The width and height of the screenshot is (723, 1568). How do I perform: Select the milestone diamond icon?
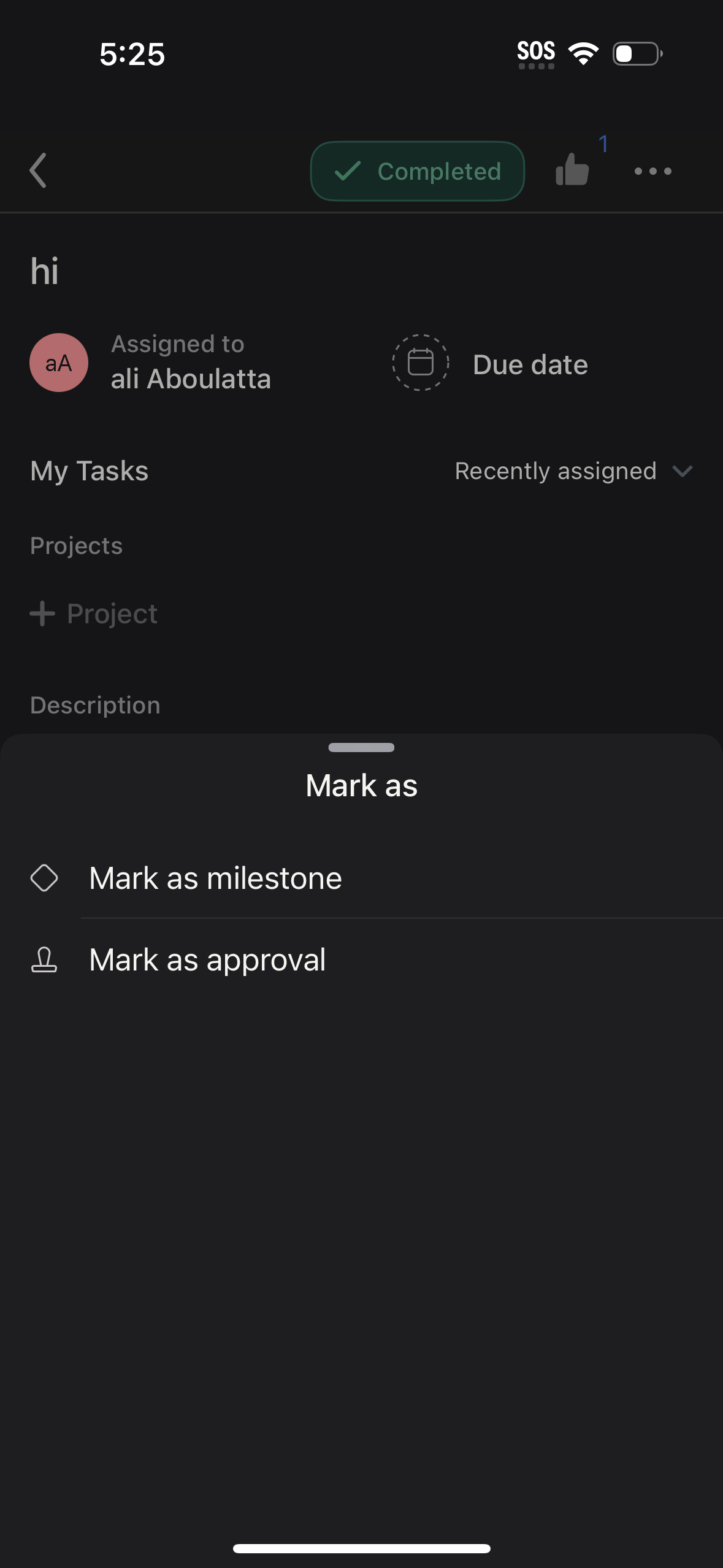click(x=44, y=877)
